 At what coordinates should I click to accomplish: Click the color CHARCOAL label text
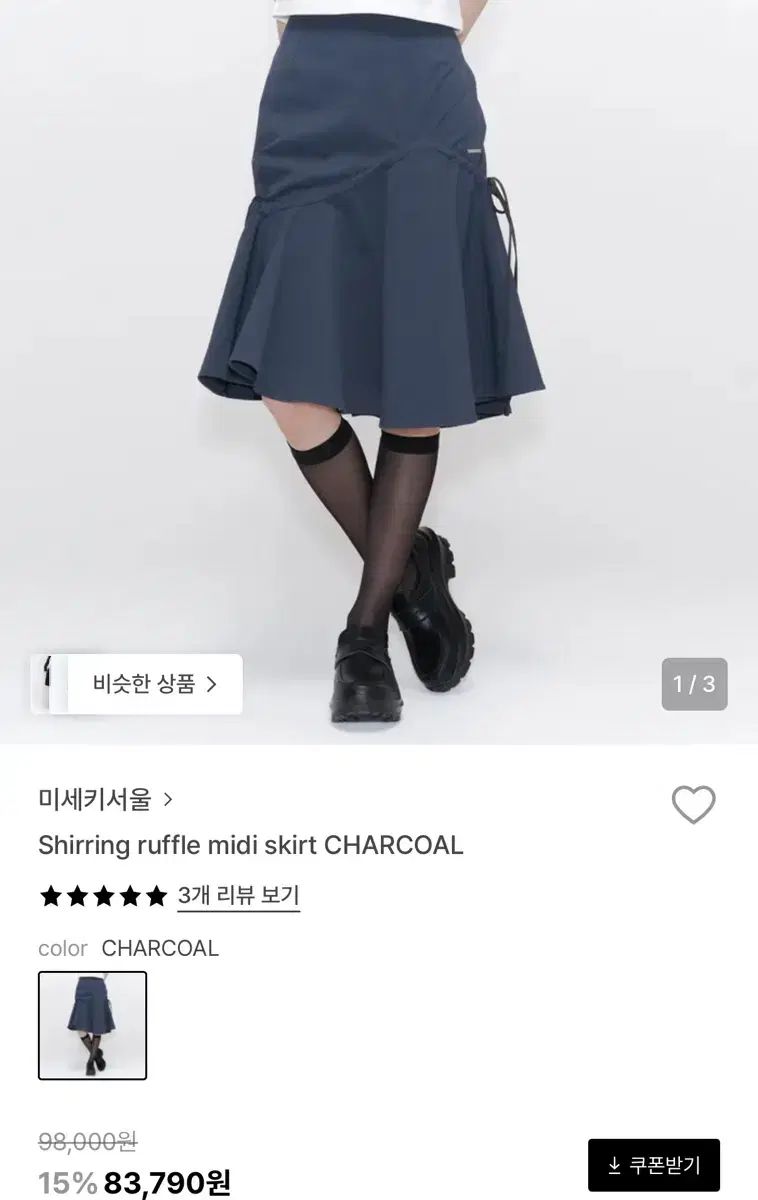(160, 948)
